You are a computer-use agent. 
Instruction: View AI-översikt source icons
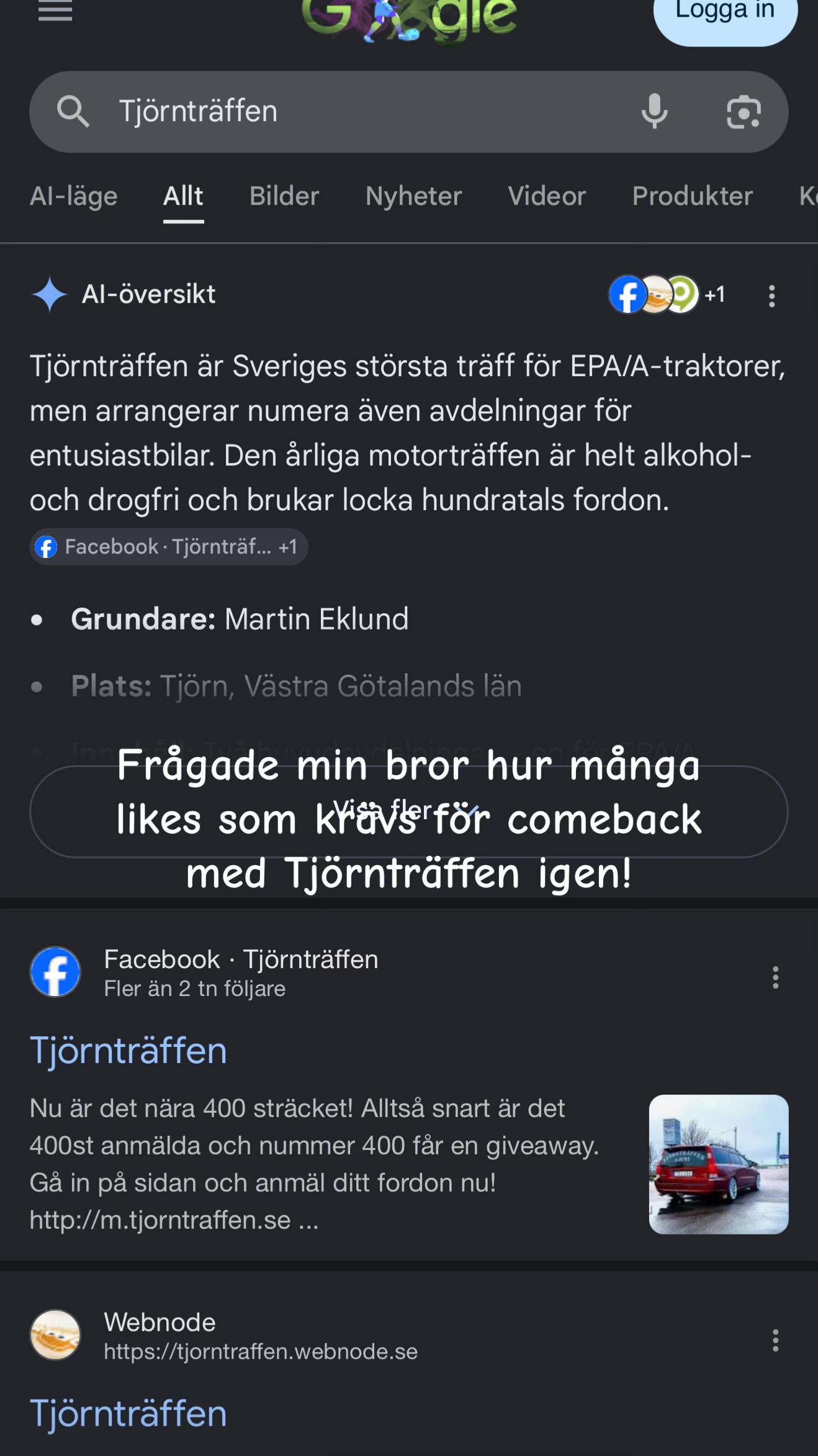click(667, 294)
